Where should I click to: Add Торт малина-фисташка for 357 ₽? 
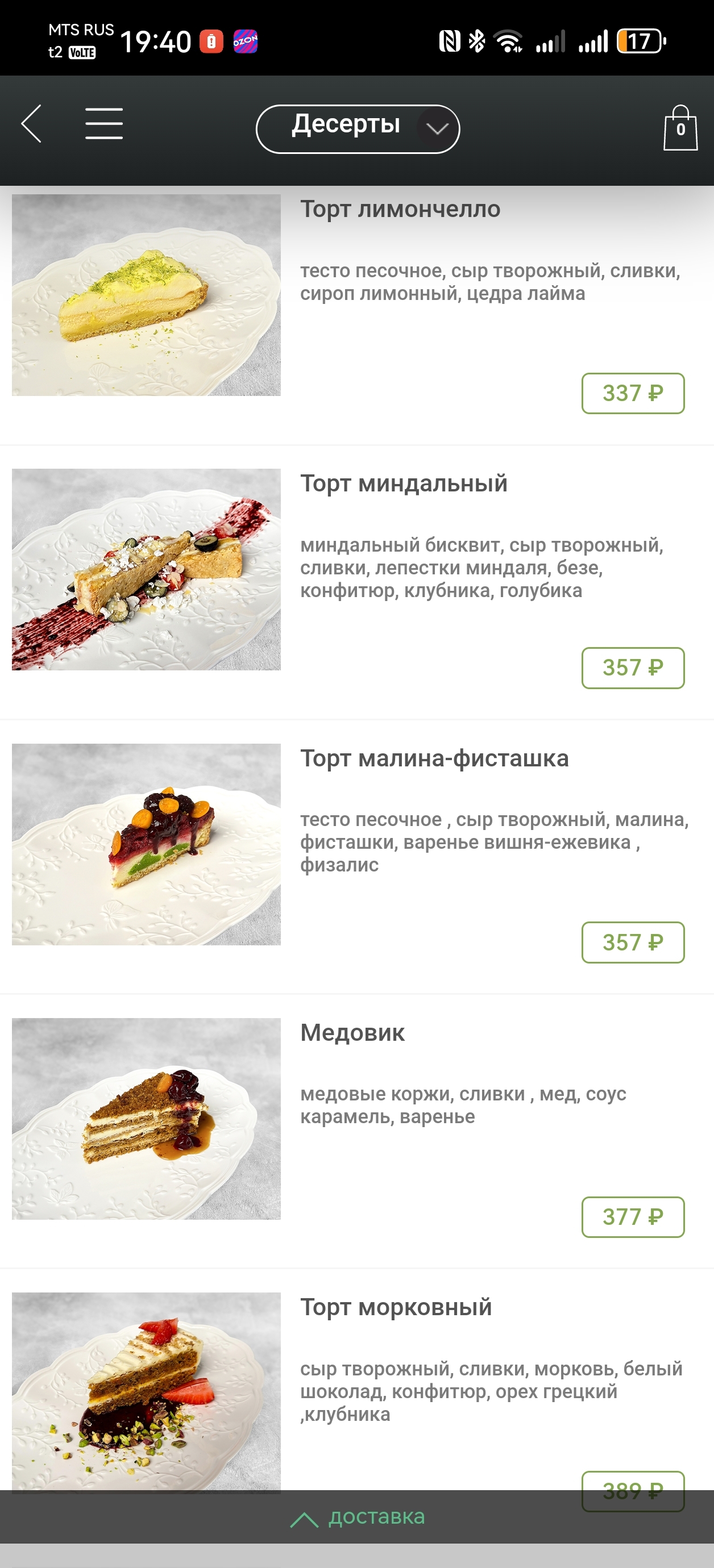coord(632,943)
